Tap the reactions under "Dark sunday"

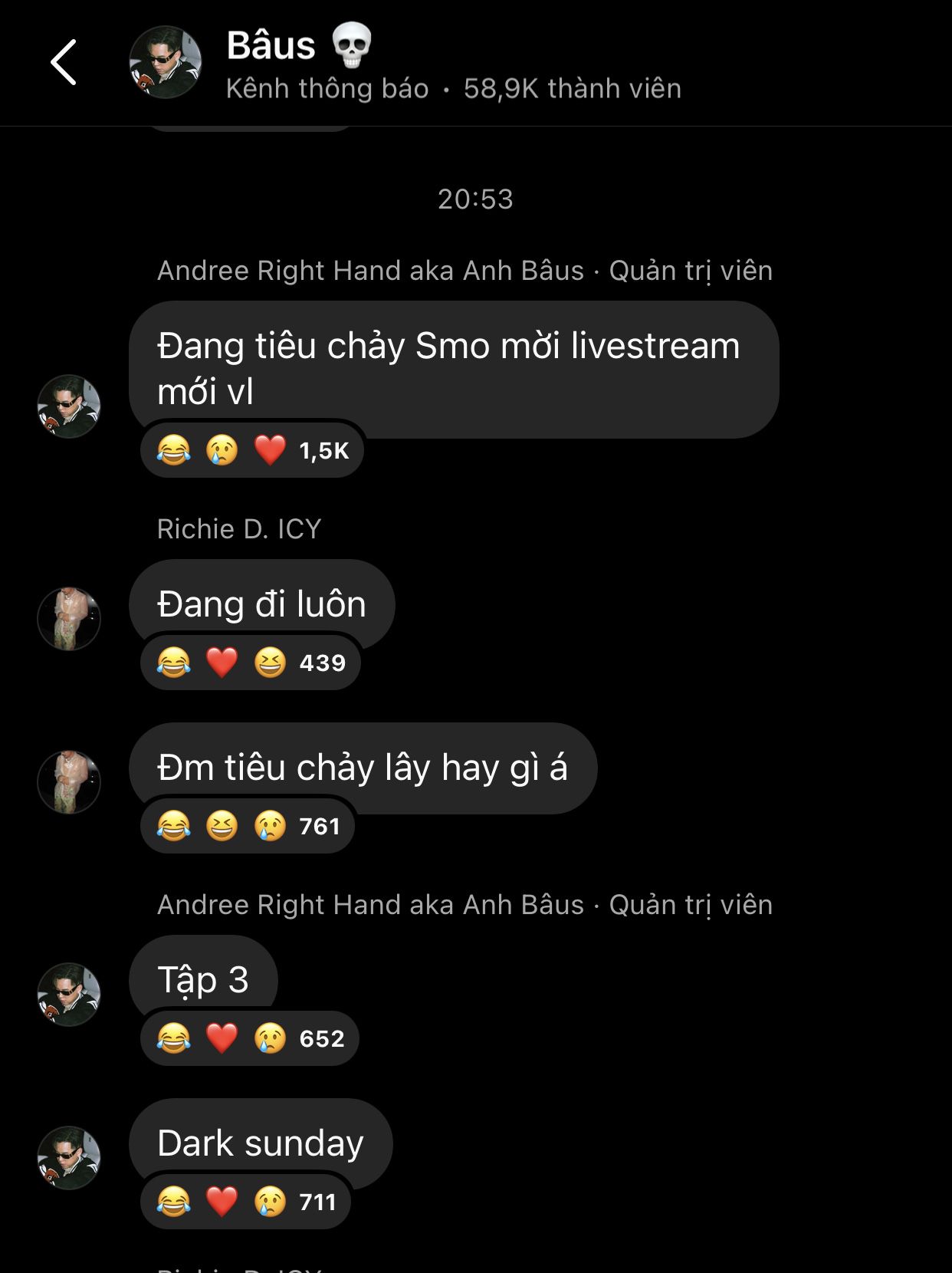point(245,1202)
